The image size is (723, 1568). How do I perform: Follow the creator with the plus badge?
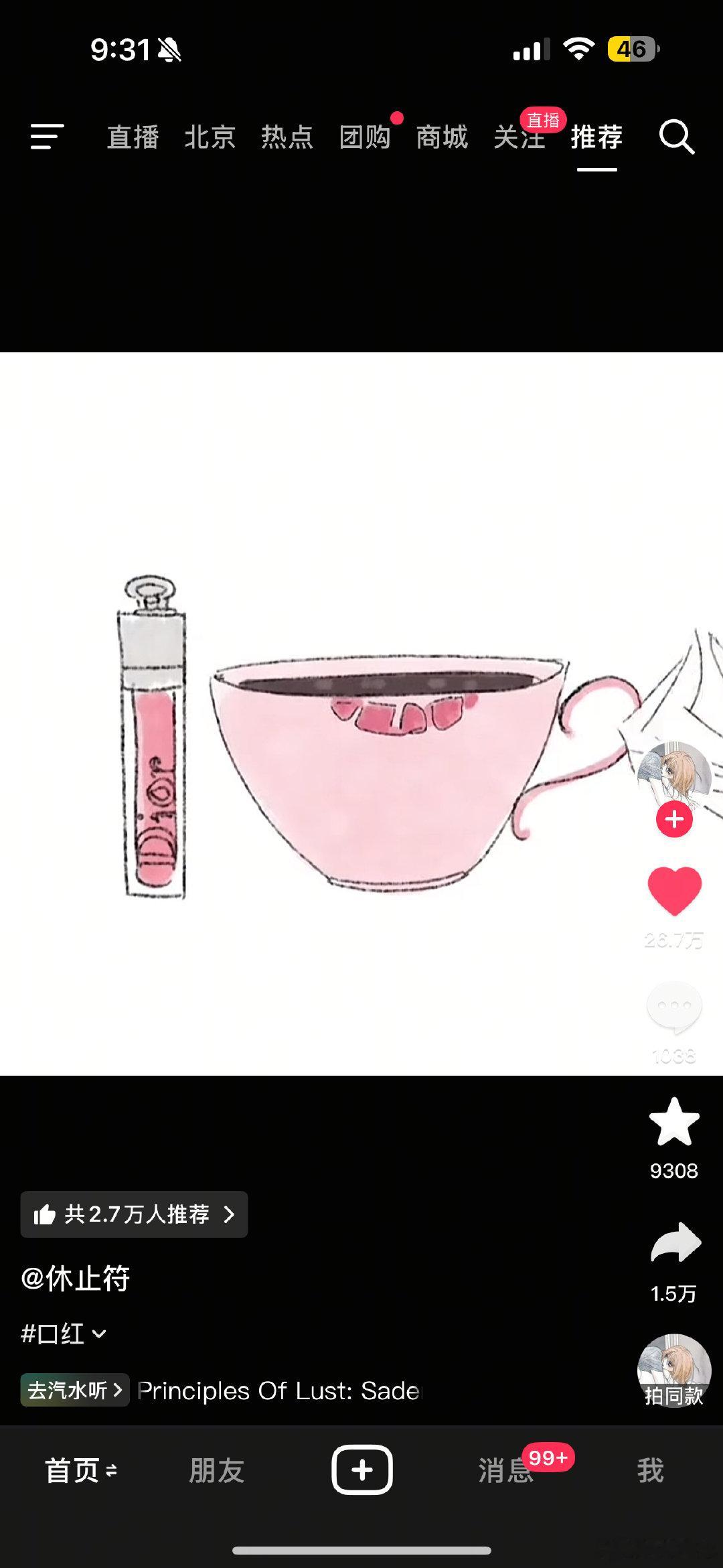674,819
